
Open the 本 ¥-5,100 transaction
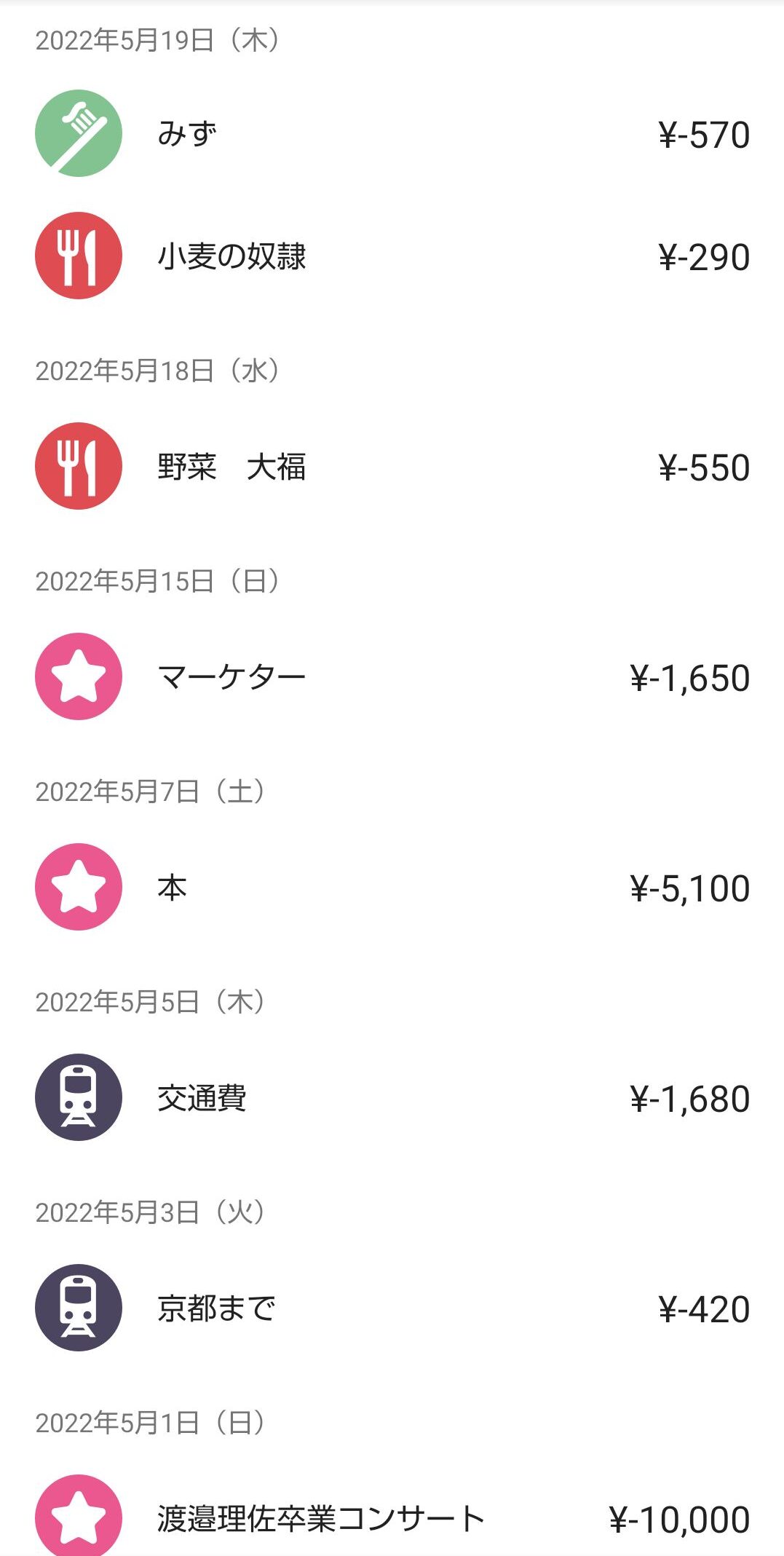click(x=392, y=887)
